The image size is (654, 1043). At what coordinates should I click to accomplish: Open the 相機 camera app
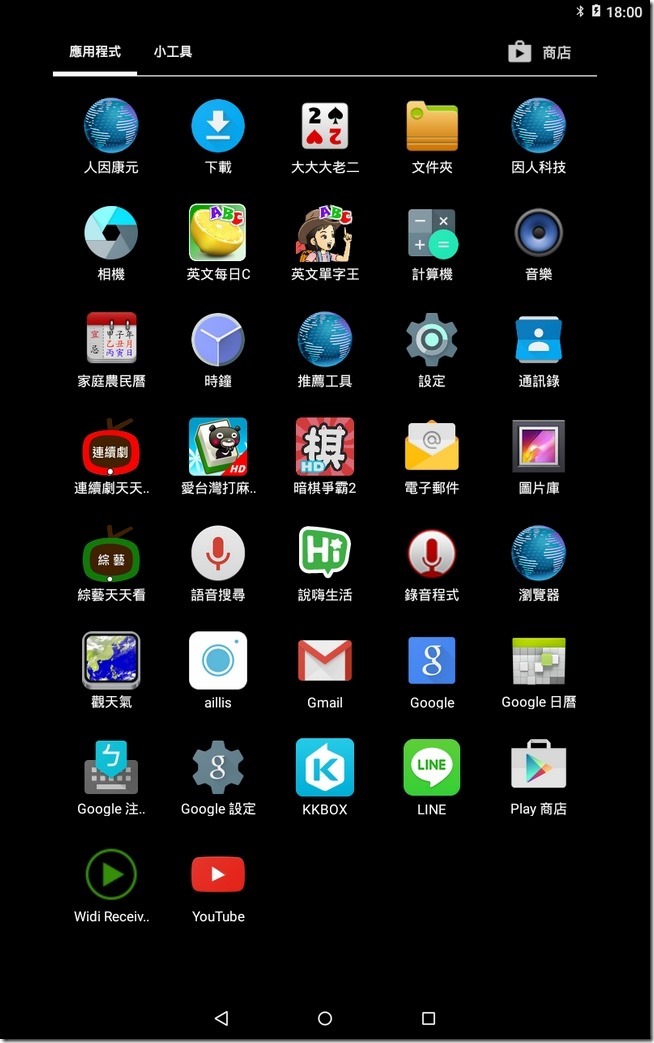pos(111,233)
